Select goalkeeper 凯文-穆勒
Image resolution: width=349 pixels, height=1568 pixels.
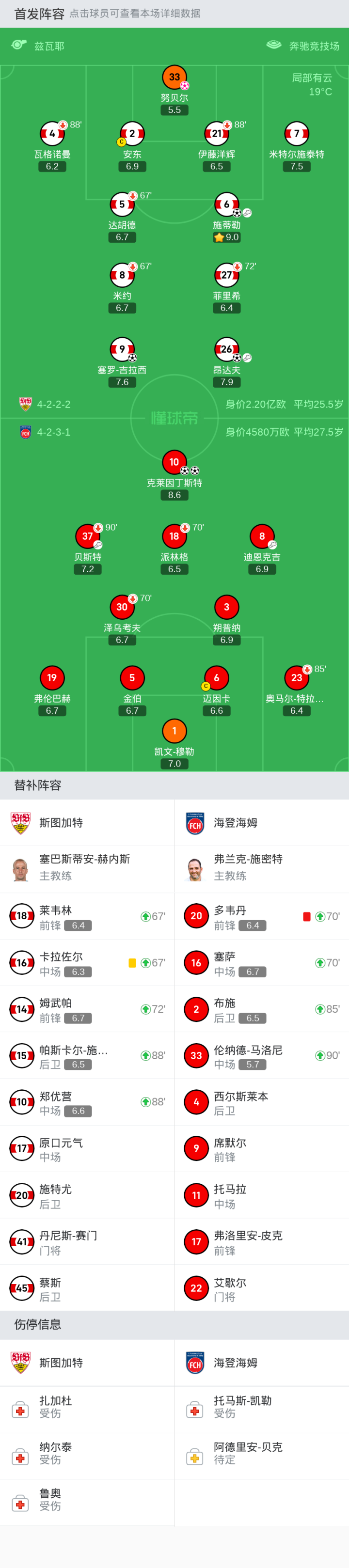[x=174, y=732]
